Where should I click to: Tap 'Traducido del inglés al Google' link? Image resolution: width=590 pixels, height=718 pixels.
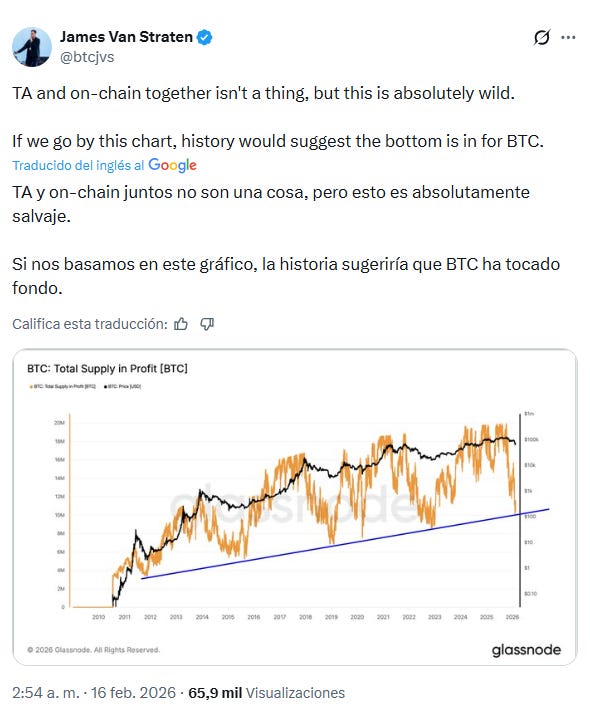pyautogui.click(x=104, y=165)
